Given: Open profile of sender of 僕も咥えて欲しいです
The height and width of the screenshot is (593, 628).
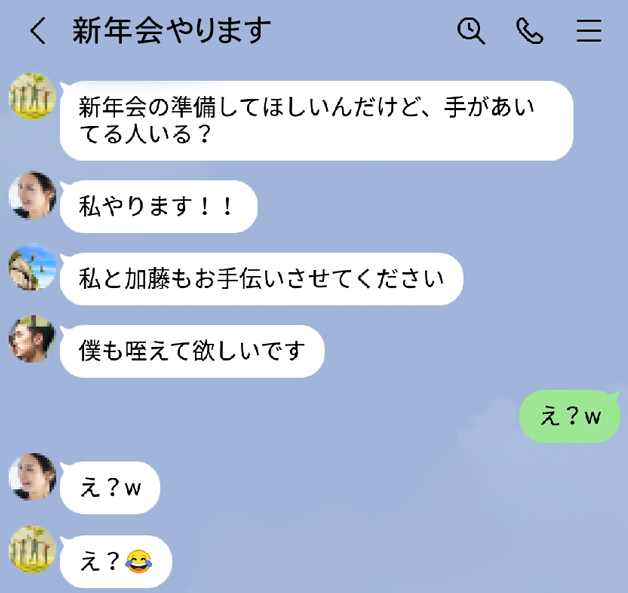Looking at the screenshot, I should [x=32, y=340].
